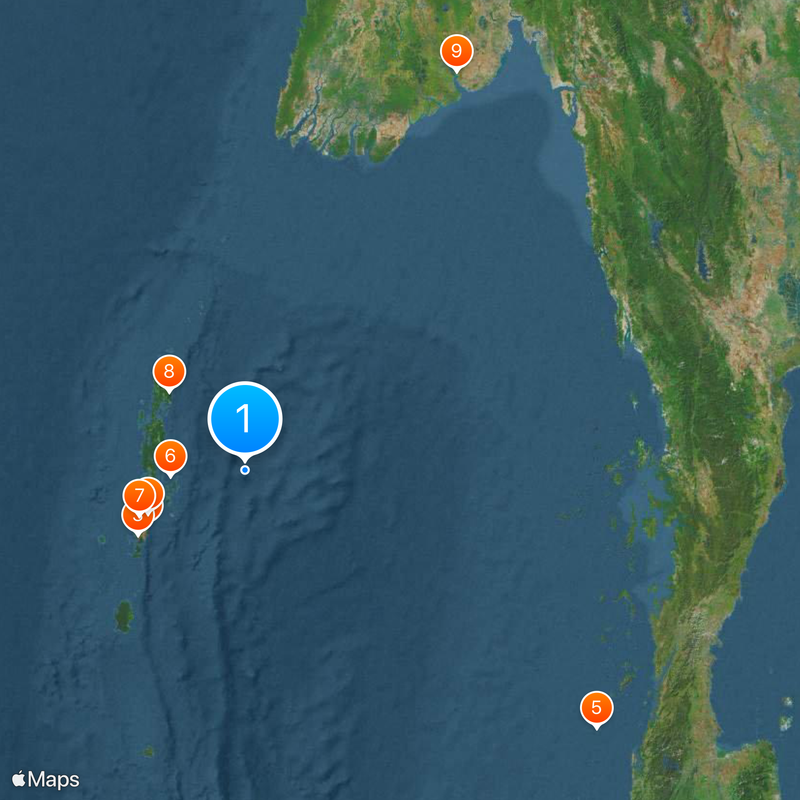Open the pin labeled 8
800x800 pixels.
pyautogui.click(x=169, y=373)
